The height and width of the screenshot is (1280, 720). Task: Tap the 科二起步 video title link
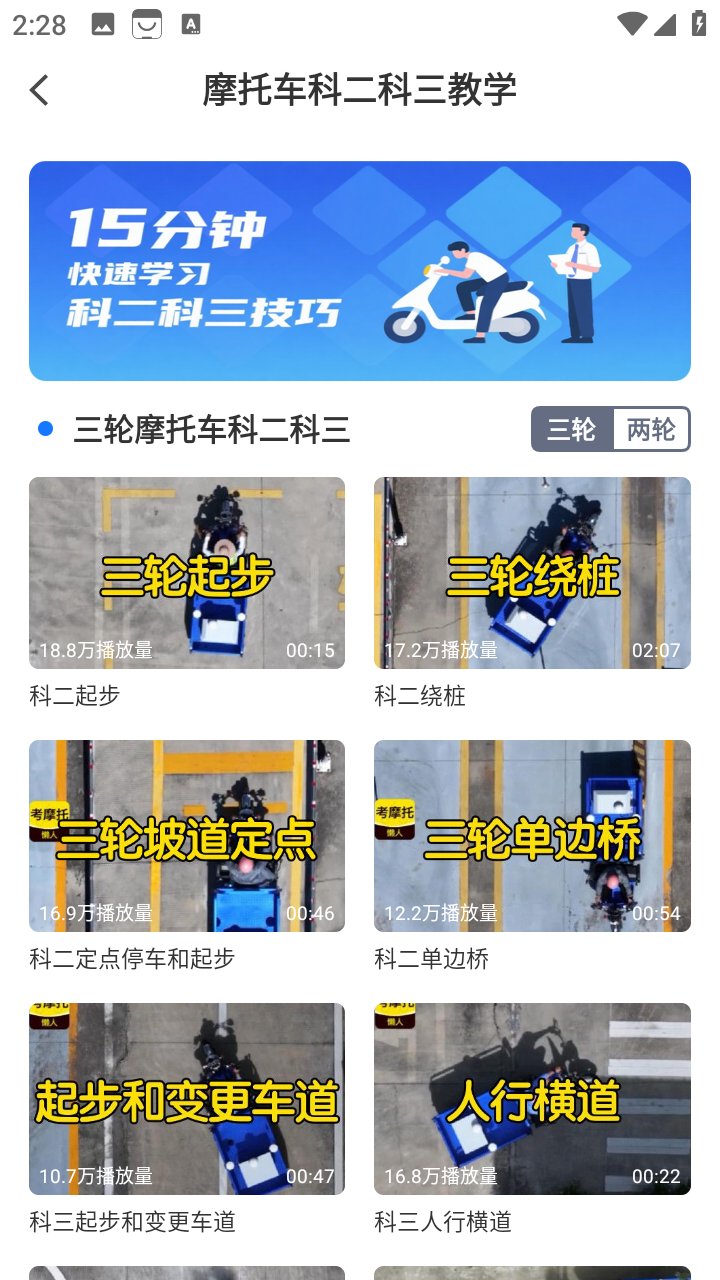click(x=73, y=695)
